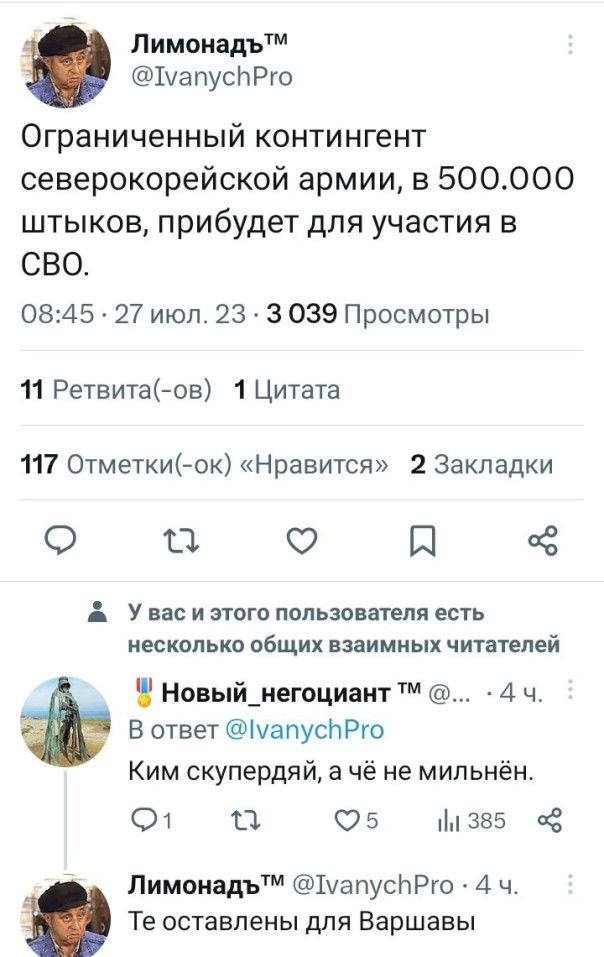Viewport: 604px width, 957px height.
Task: View the 11 Ретвита(-ов) list
Action: pyautogui.click(x=116, y=390)
